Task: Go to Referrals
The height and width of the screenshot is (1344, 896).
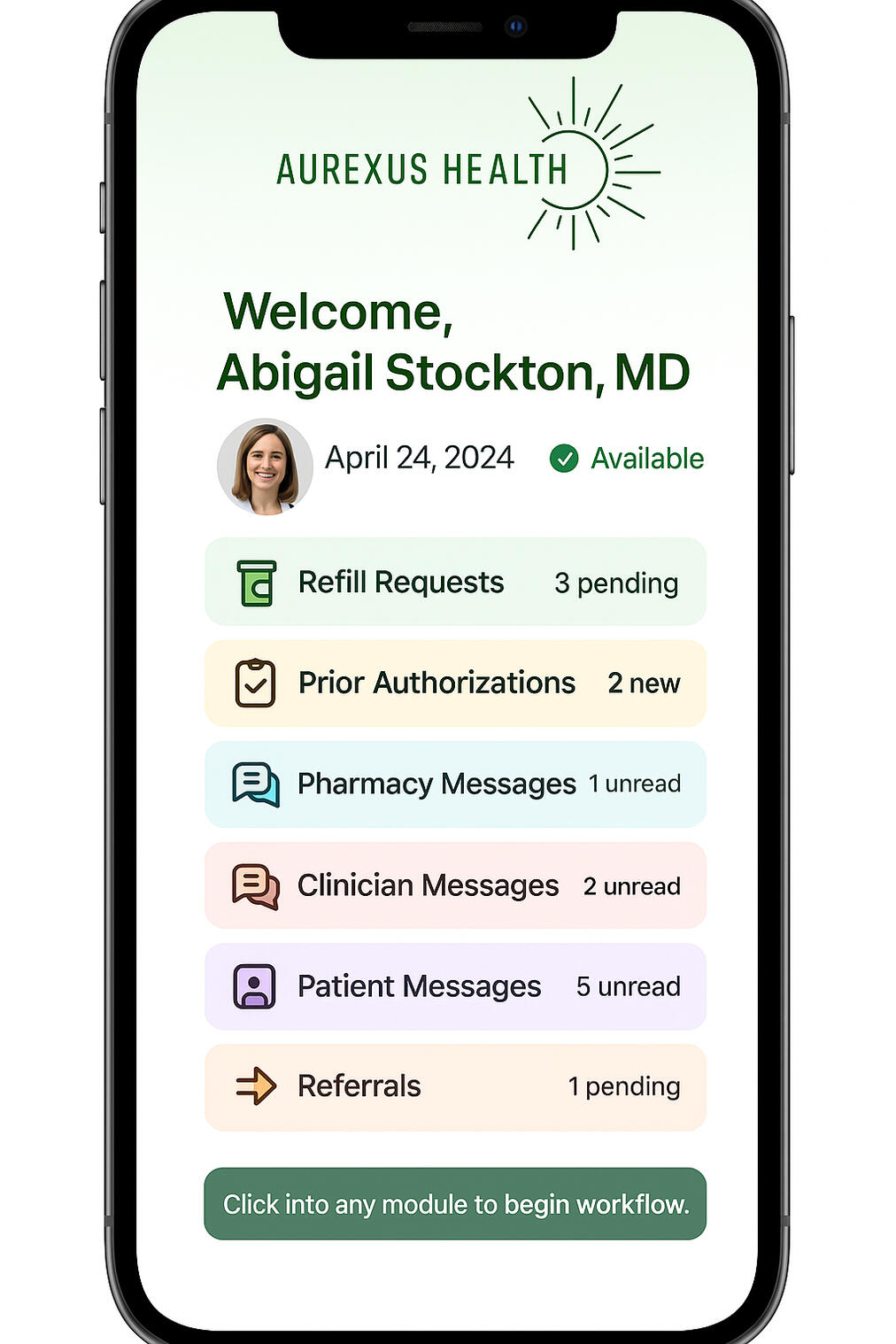Action: 455,1086
